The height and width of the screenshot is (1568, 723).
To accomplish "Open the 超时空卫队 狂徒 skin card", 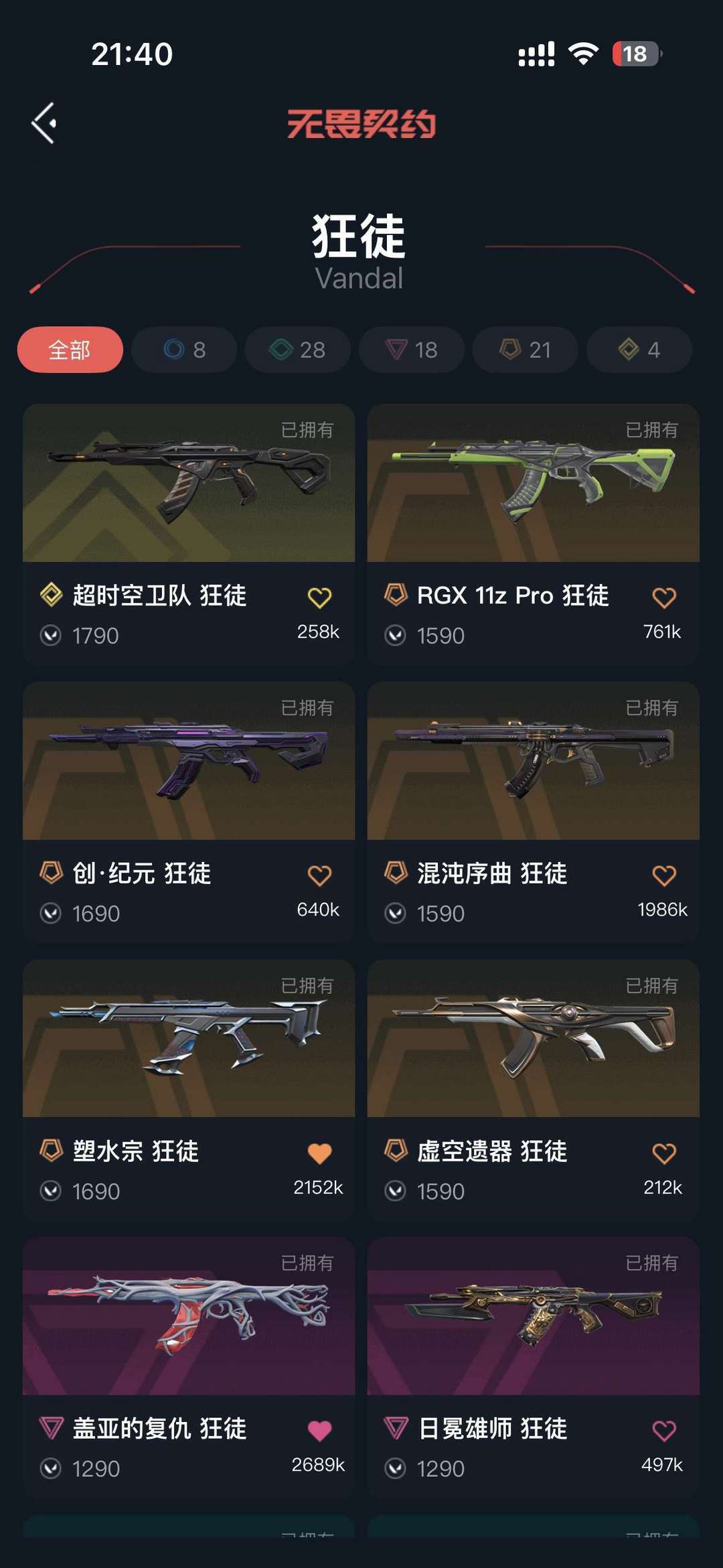I will [187, 489].
